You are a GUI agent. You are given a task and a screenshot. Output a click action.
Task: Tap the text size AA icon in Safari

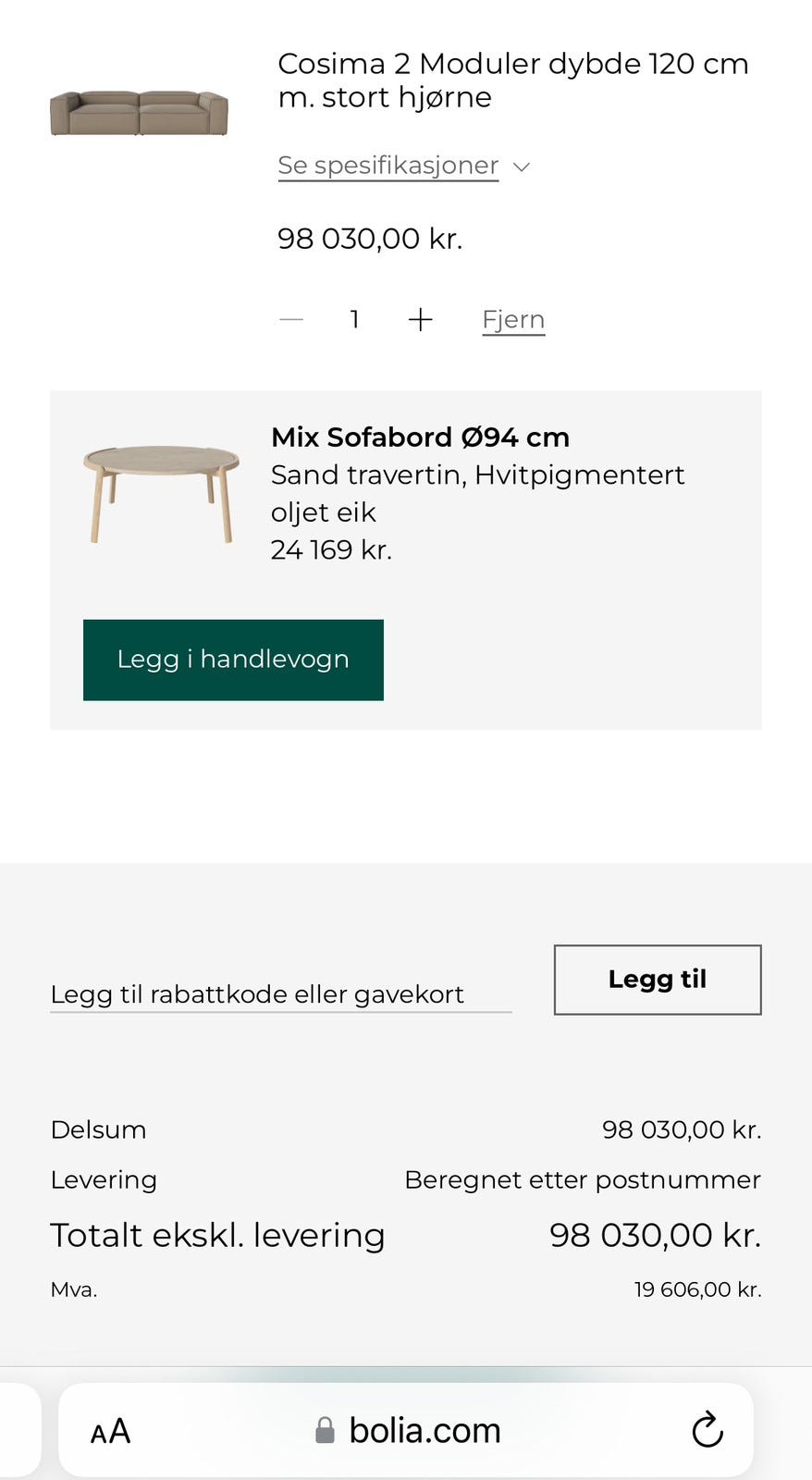pos(110,1430)
